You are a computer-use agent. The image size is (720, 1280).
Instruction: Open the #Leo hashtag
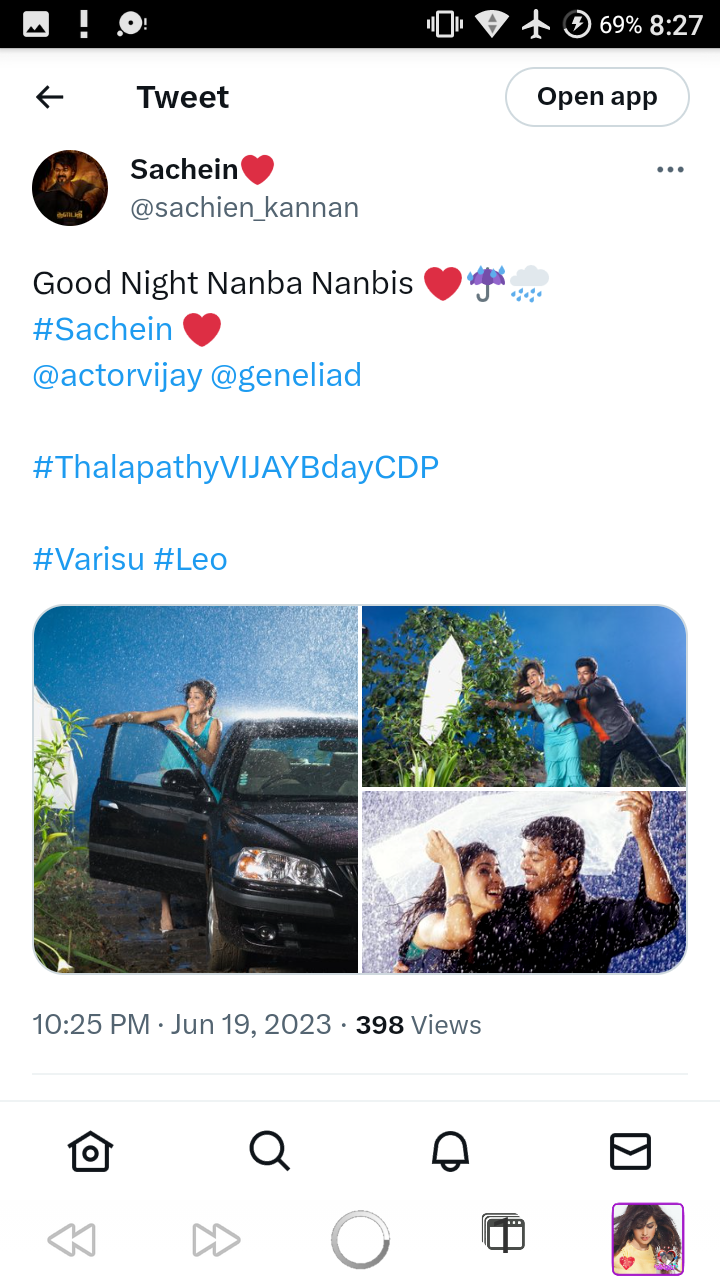pyautogui.click(x=191, y=558)
